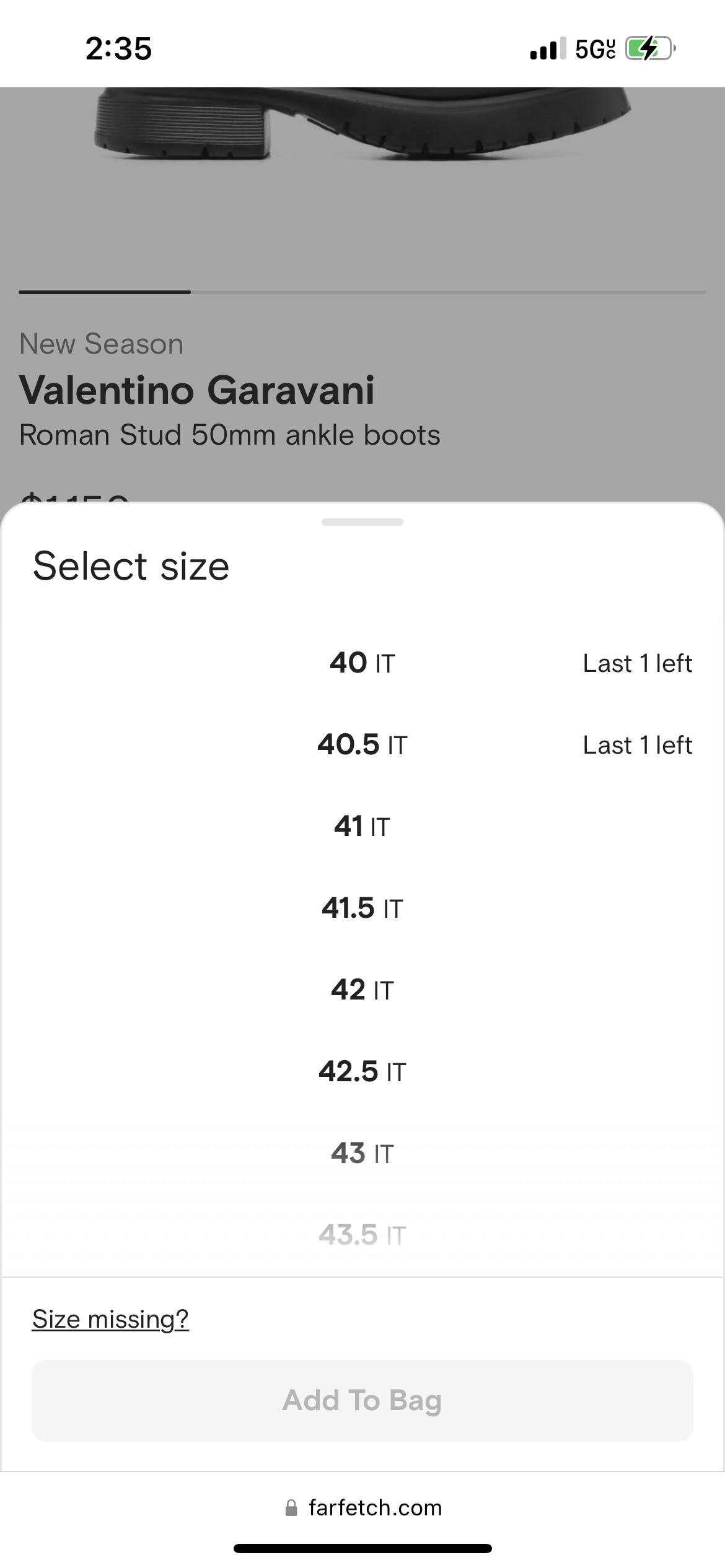This screenshot has height=1568, width=725.
Task: Tap the size sheet drag handle
Action: click(362, 522)
